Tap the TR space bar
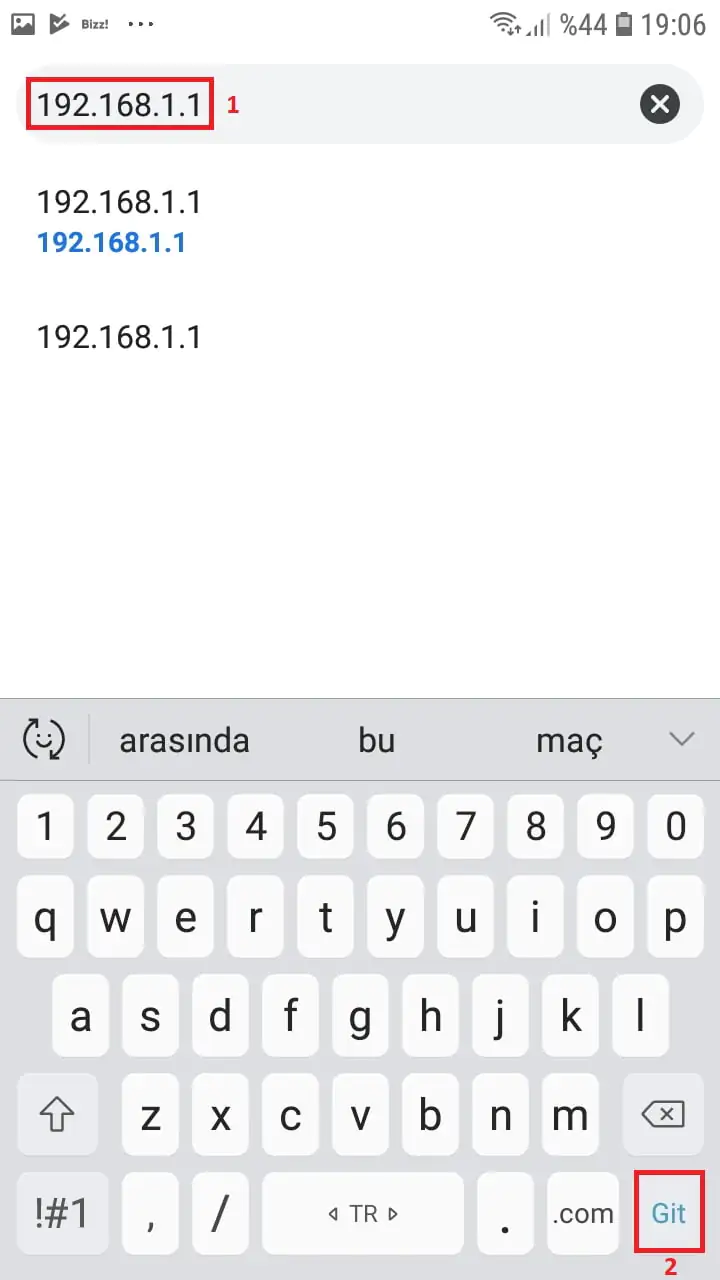 pyautogui.click(x=363, y=1214)
